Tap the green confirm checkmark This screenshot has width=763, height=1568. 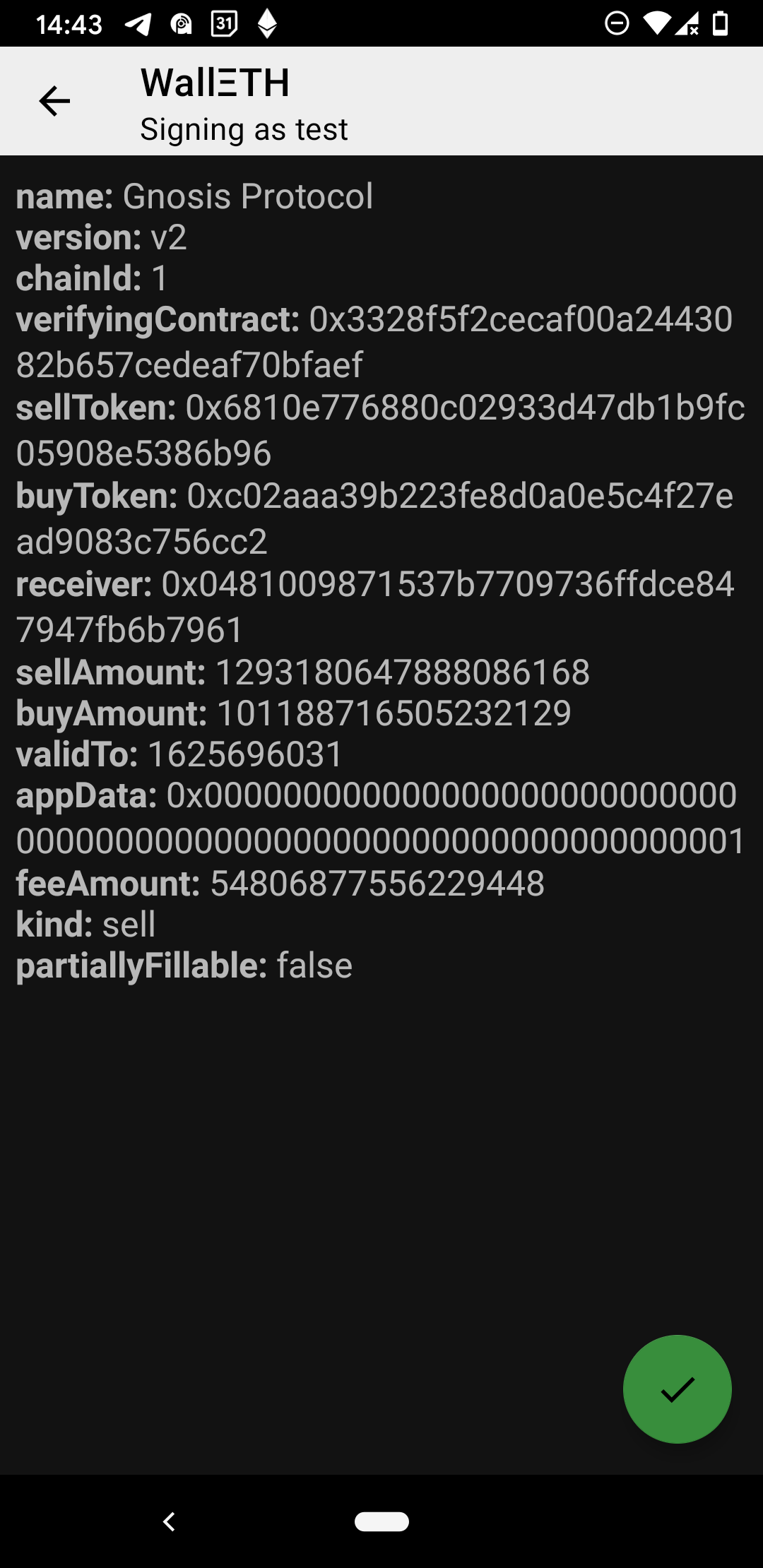coord(676,1389)
